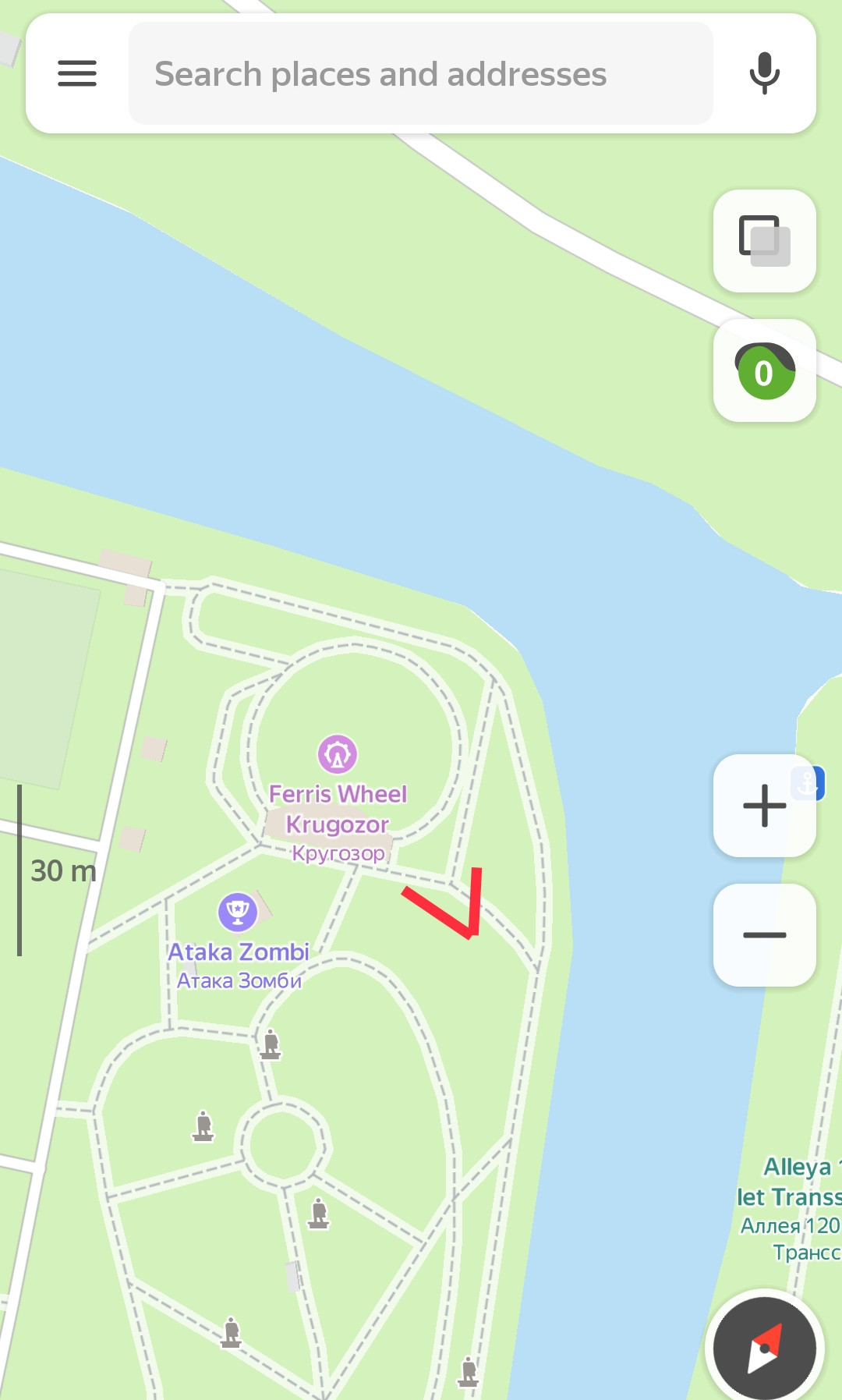
Task: Open Ferris Wheel Krugozor place marker
Action: [337, 754]
